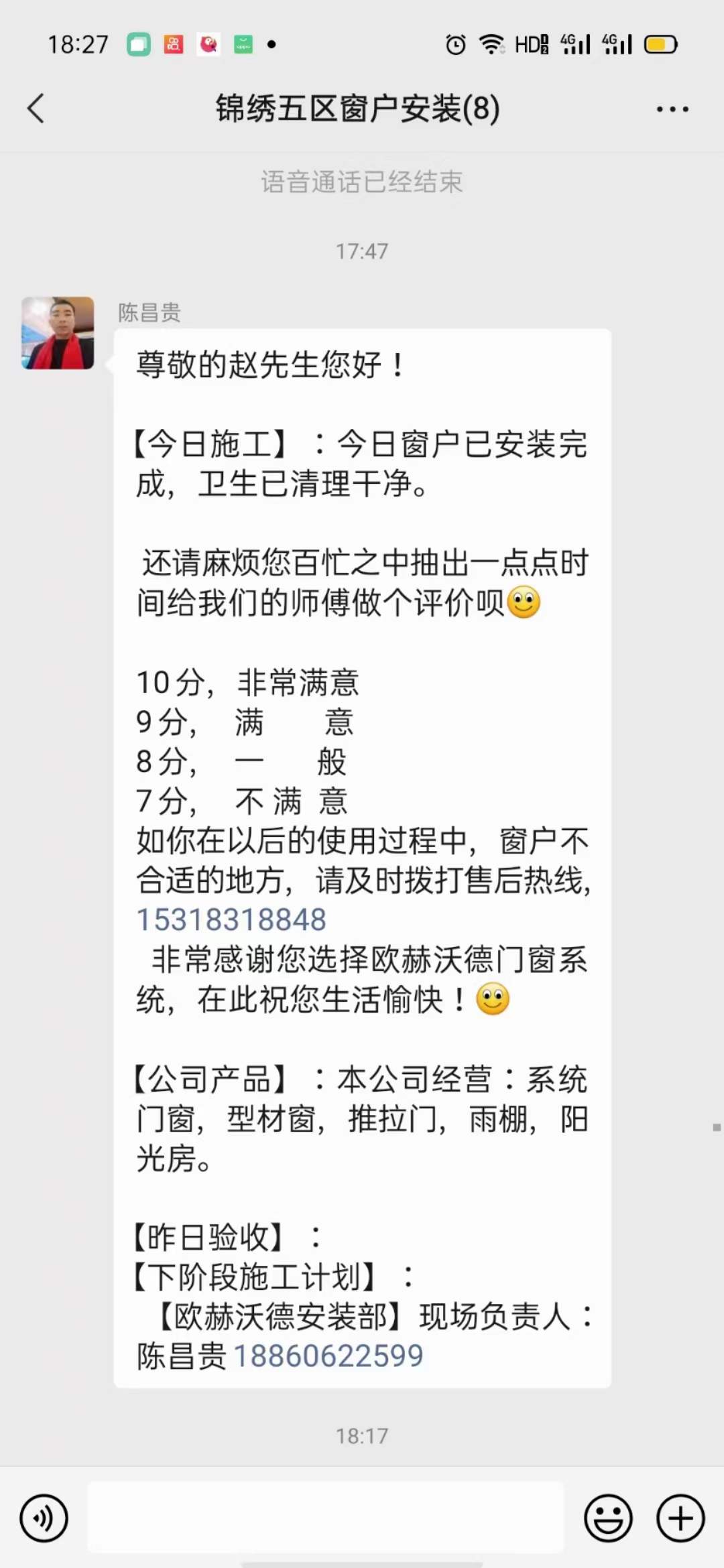Screen dimensions: 724x1568
Task: Call the after-sales hotline 15318318848
Action: (x=231, y=919)
